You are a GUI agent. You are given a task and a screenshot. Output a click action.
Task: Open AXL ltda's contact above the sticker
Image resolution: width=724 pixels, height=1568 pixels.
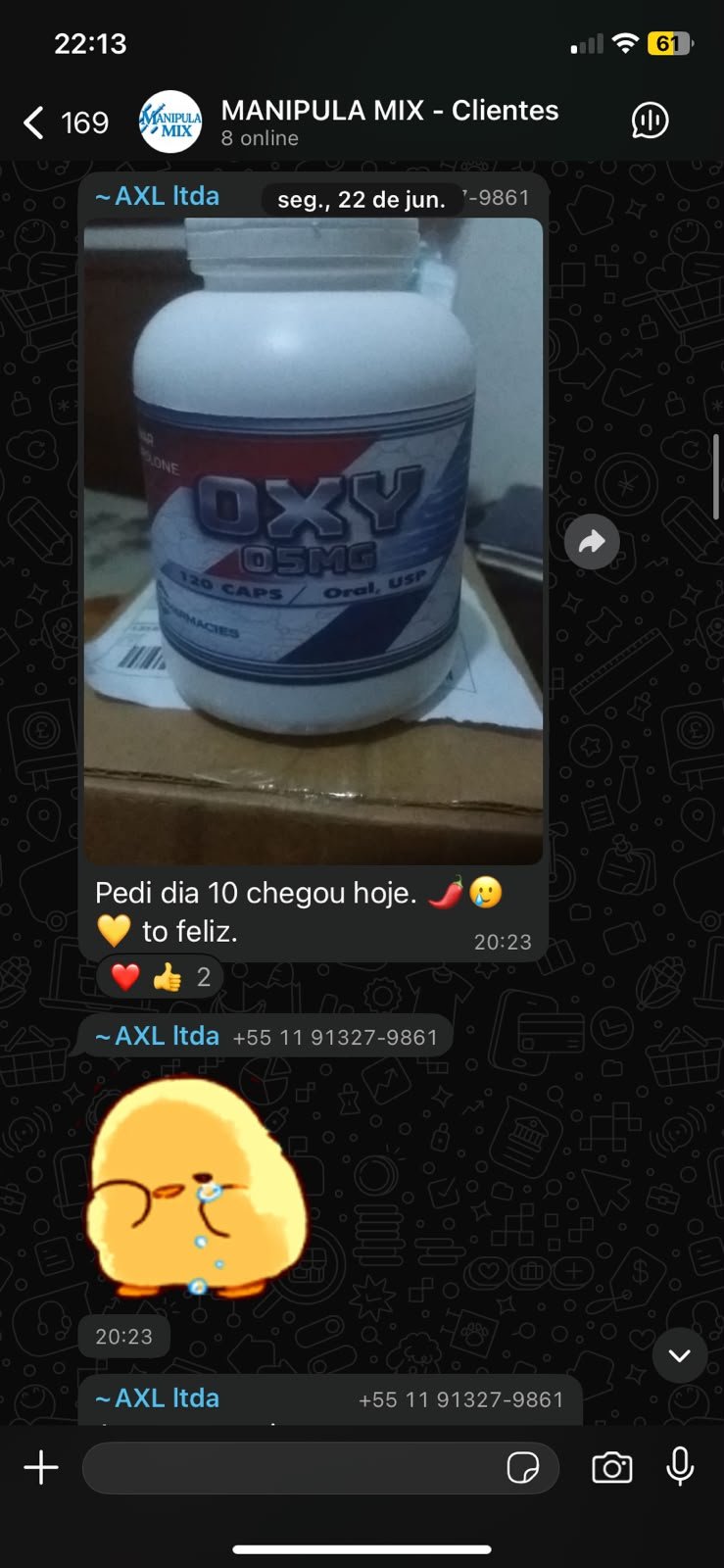pos(157,1036)
